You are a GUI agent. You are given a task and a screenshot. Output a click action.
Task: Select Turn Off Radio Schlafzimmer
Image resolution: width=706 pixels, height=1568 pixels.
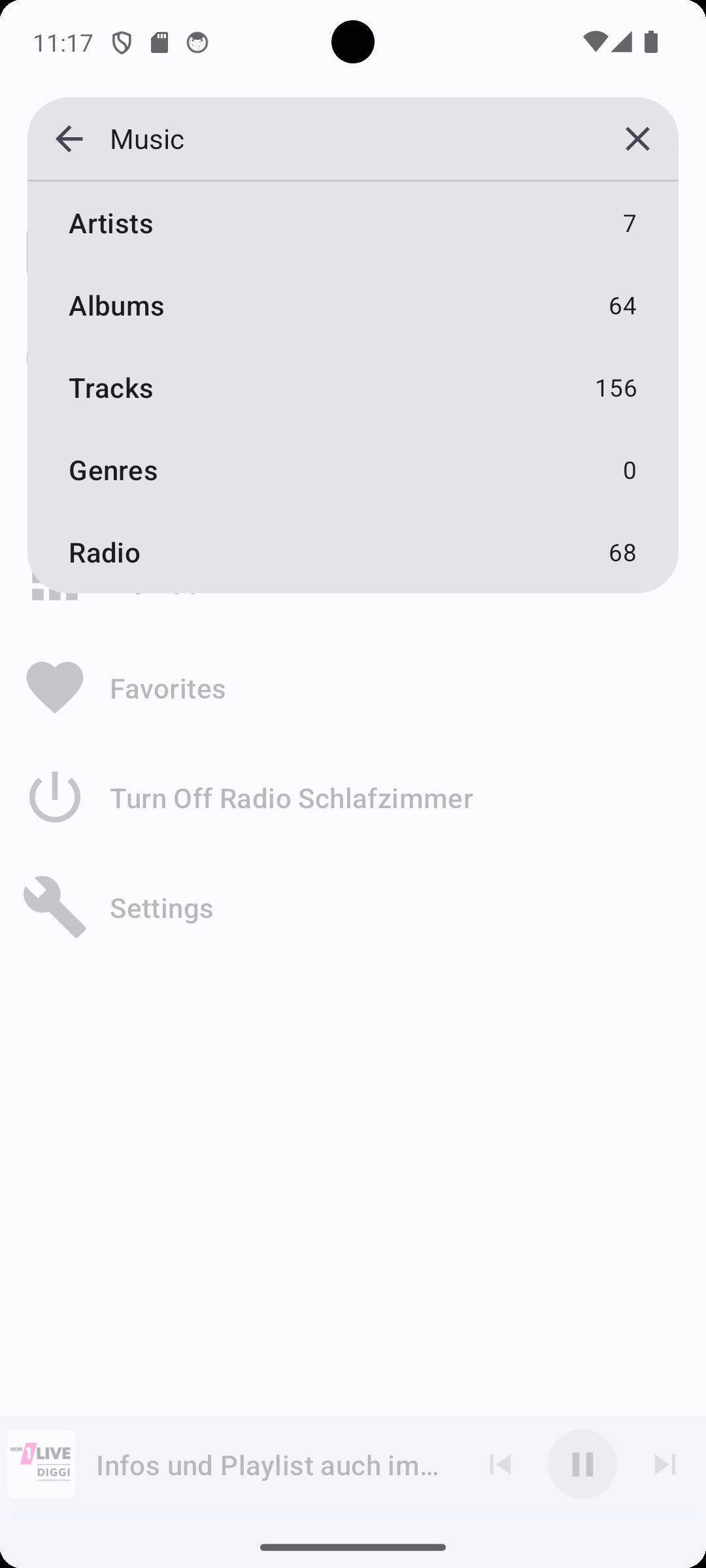(x=292, y=797)
